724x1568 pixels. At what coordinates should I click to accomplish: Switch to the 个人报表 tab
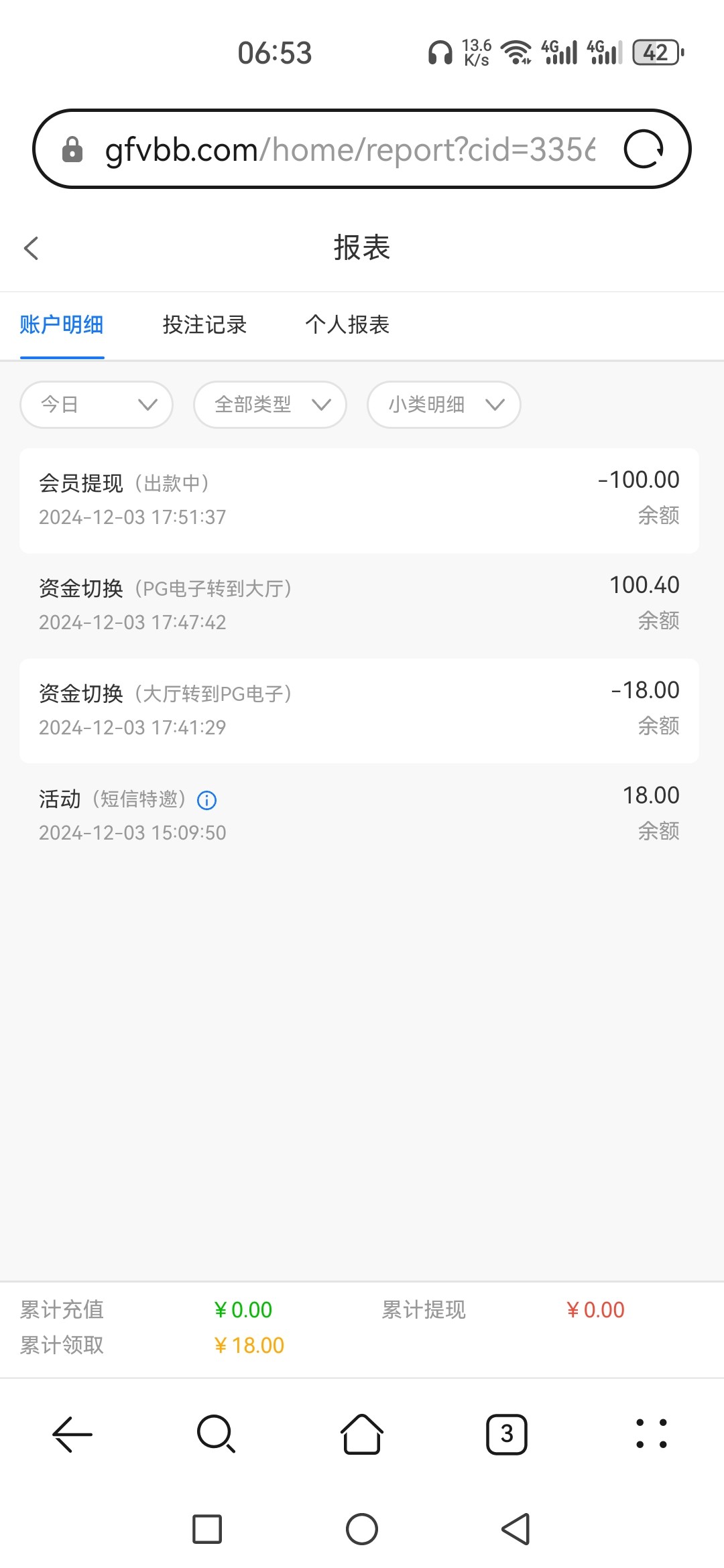coord(347,325)
